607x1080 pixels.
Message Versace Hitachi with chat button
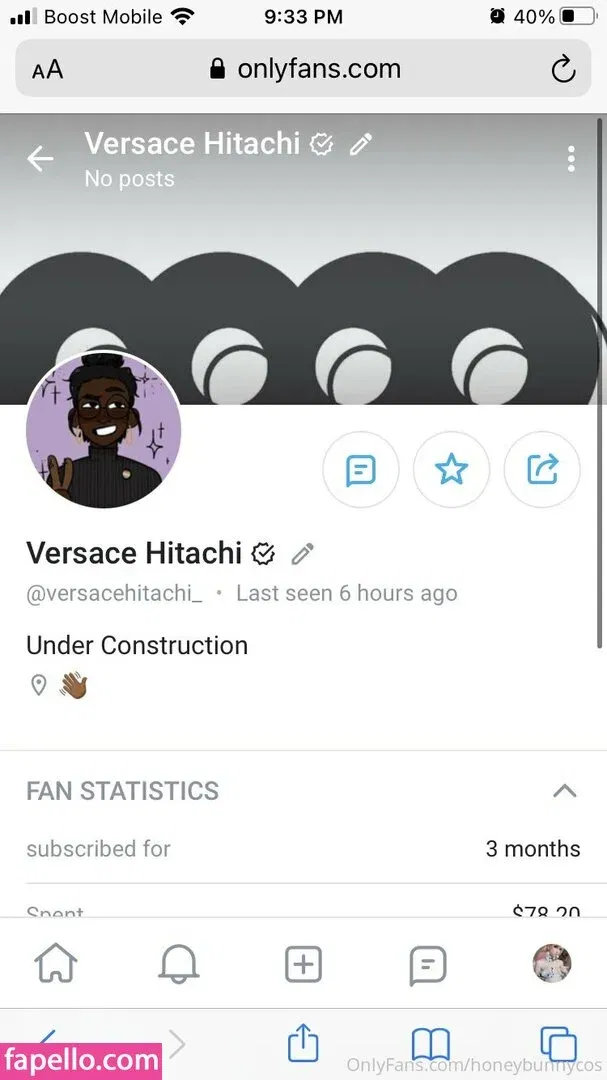click(361, 469)
